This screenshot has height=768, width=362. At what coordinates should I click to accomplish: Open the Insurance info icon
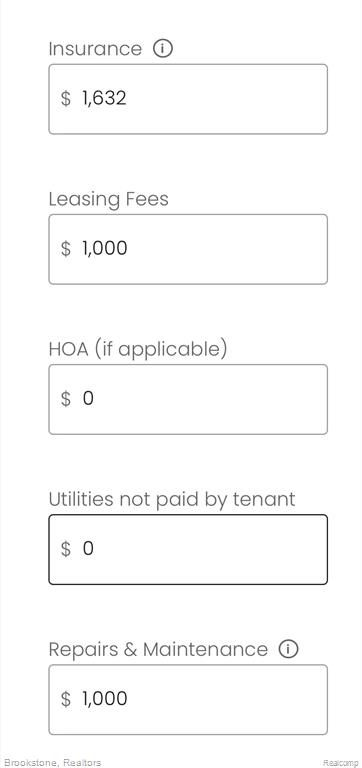tap(163, 48)
